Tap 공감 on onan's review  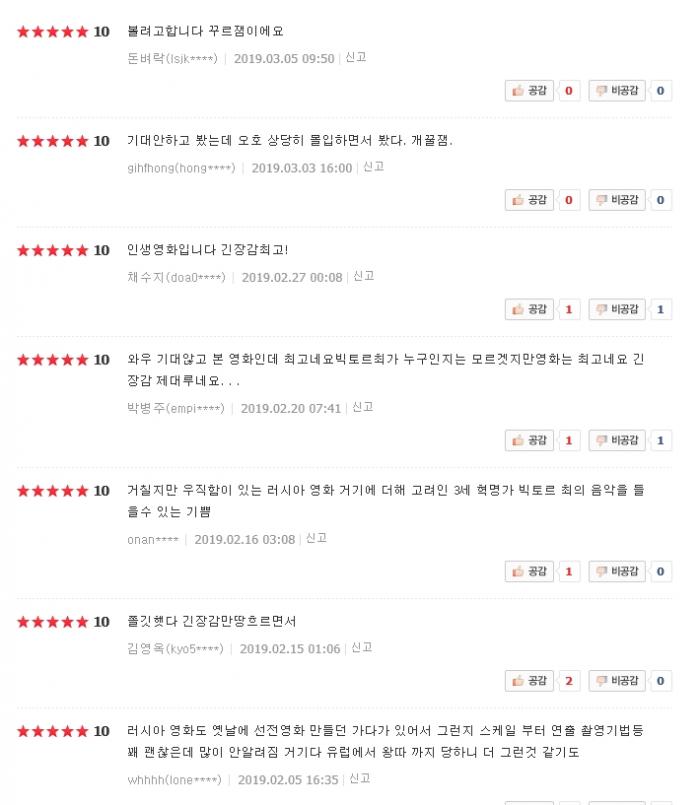click(530, 571)
